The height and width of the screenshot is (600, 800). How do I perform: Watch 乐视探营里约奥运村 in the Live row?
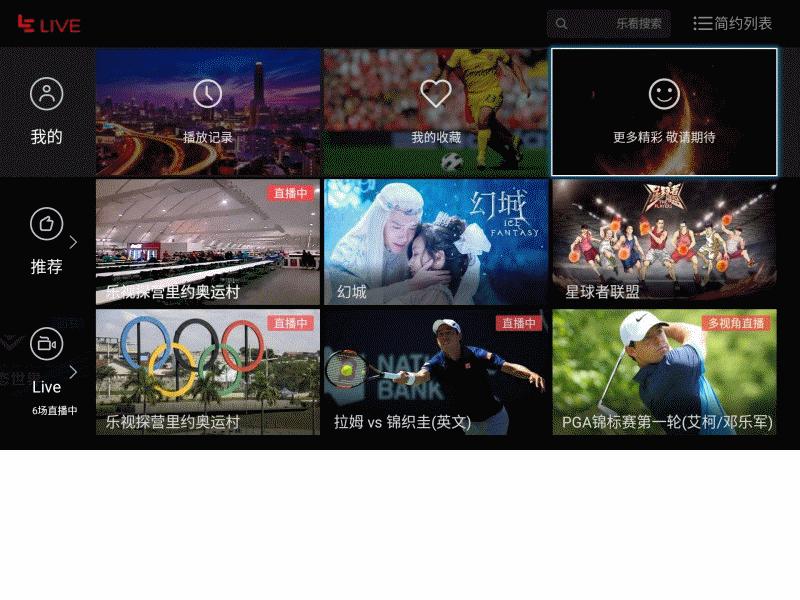(208, 371)
